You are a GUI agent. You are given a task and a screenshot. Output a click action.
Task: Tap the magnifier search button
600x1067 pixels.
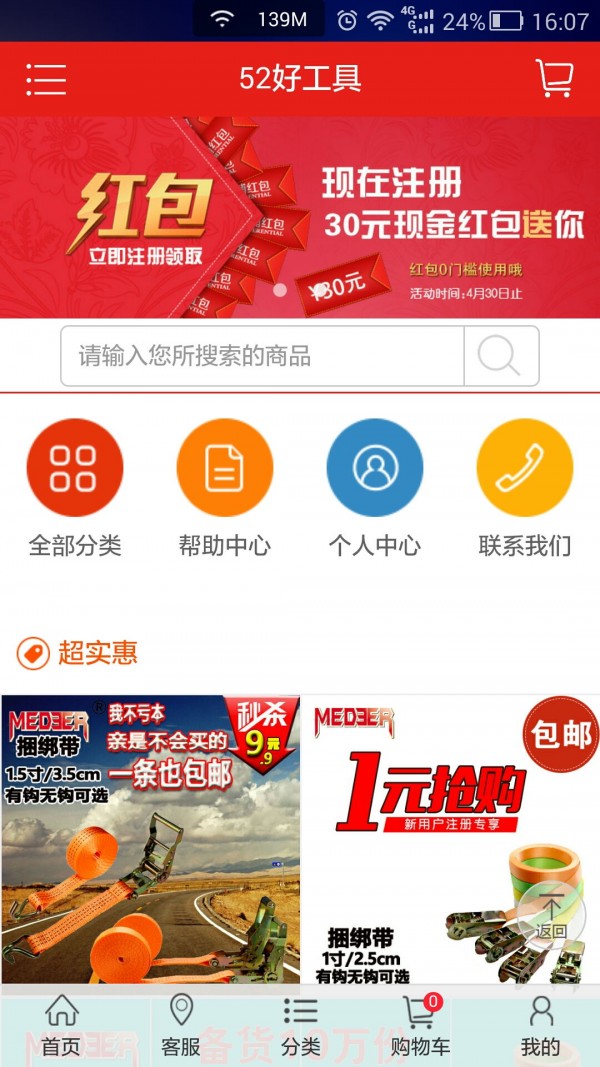tap(500, 356)
